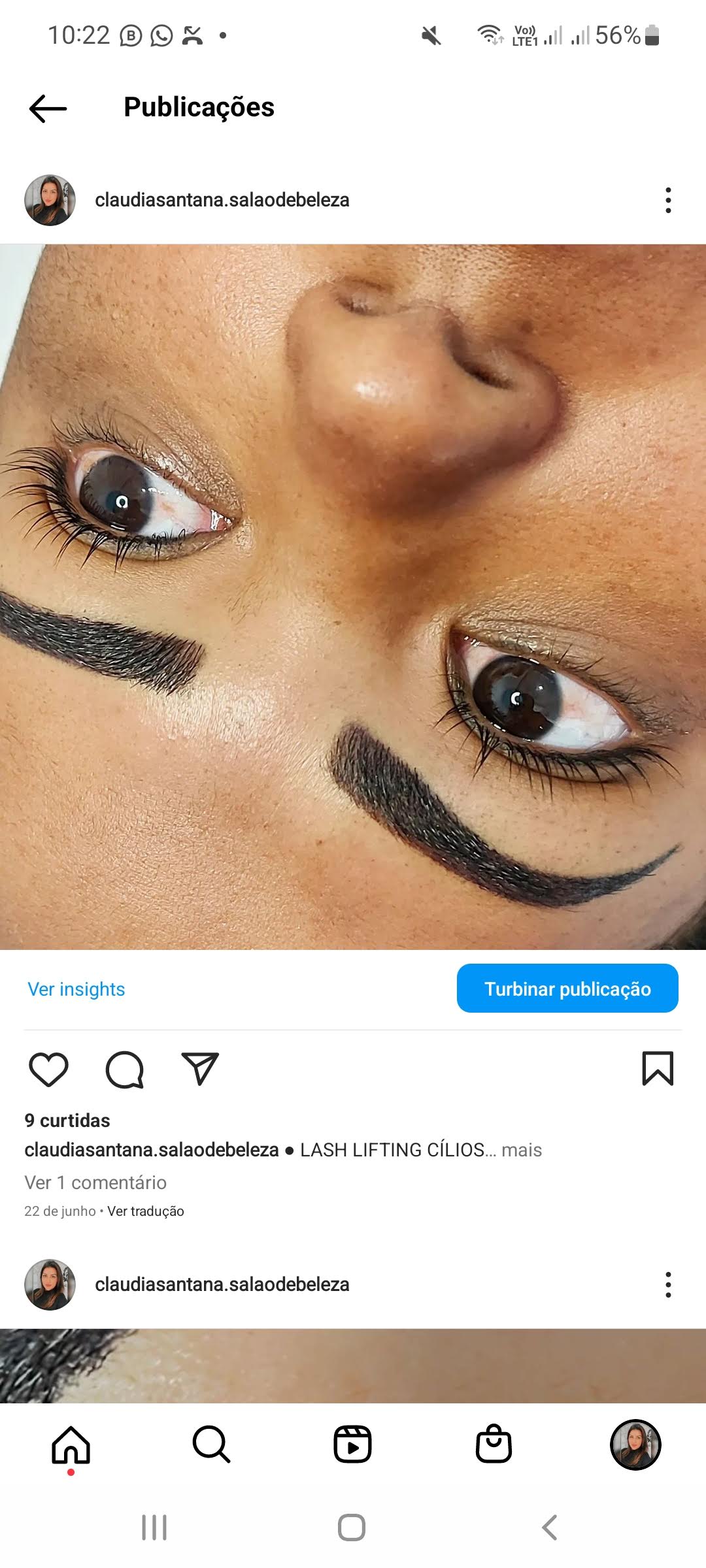706x1568 pixels.
Task: Go back from Publicações
Action: click(48, 108)
